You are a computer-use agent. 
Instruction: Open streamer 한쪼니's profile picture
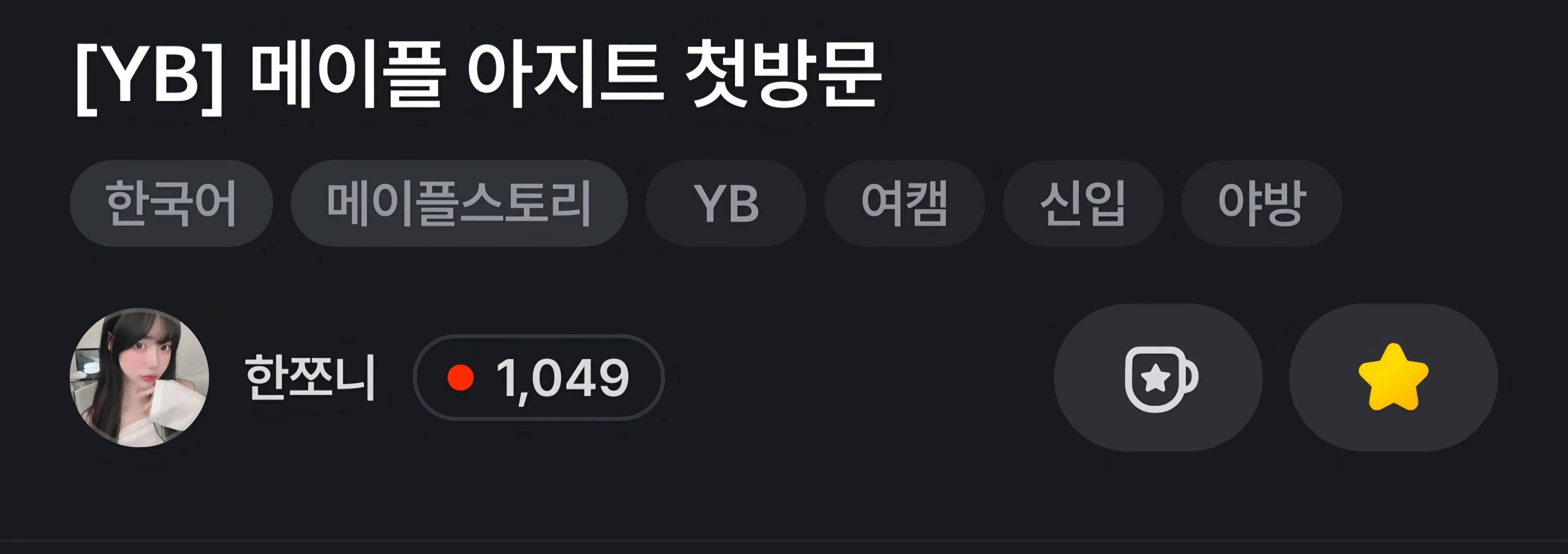pos(140,378)
